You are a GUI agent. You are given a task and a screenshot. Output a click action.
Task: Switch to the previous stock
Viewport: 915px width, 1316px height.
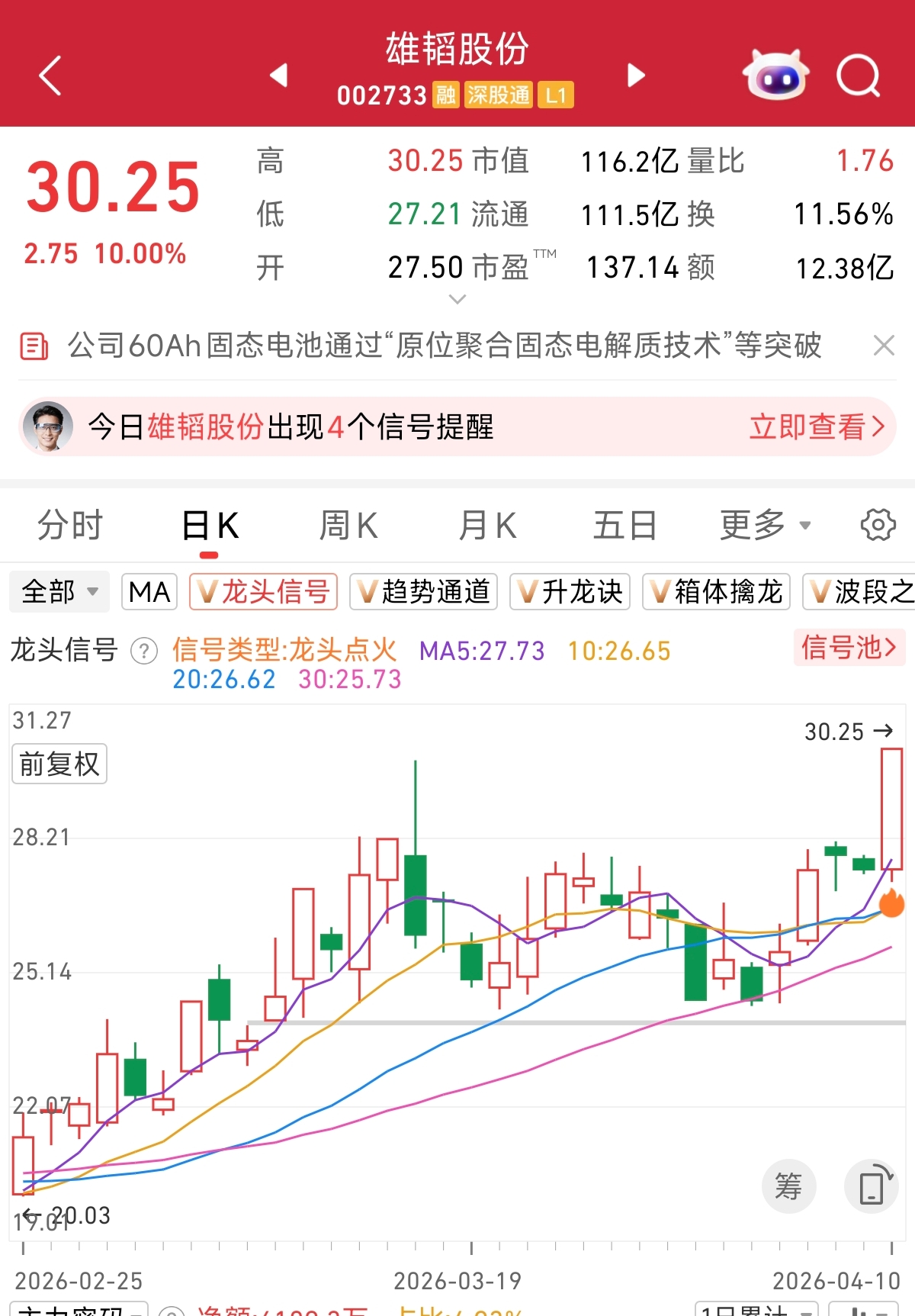tap(279, 76)
